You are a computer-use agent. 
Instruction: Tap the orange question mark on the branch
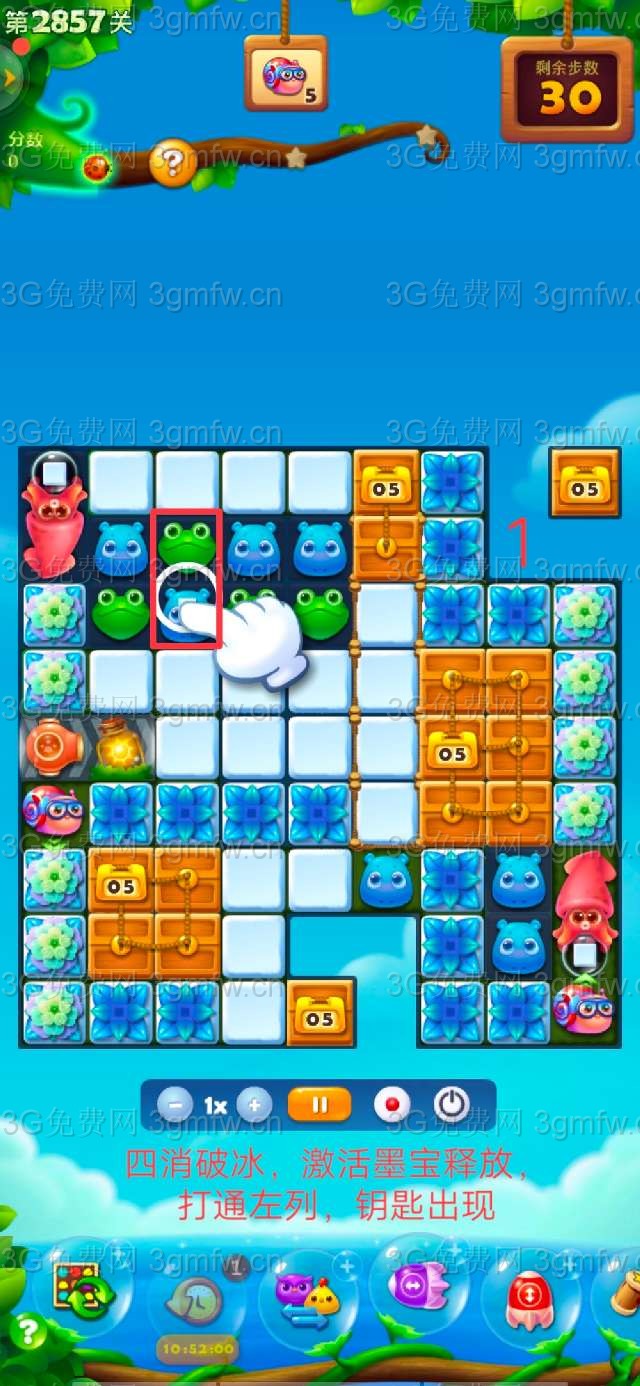(x=172, y=162)
